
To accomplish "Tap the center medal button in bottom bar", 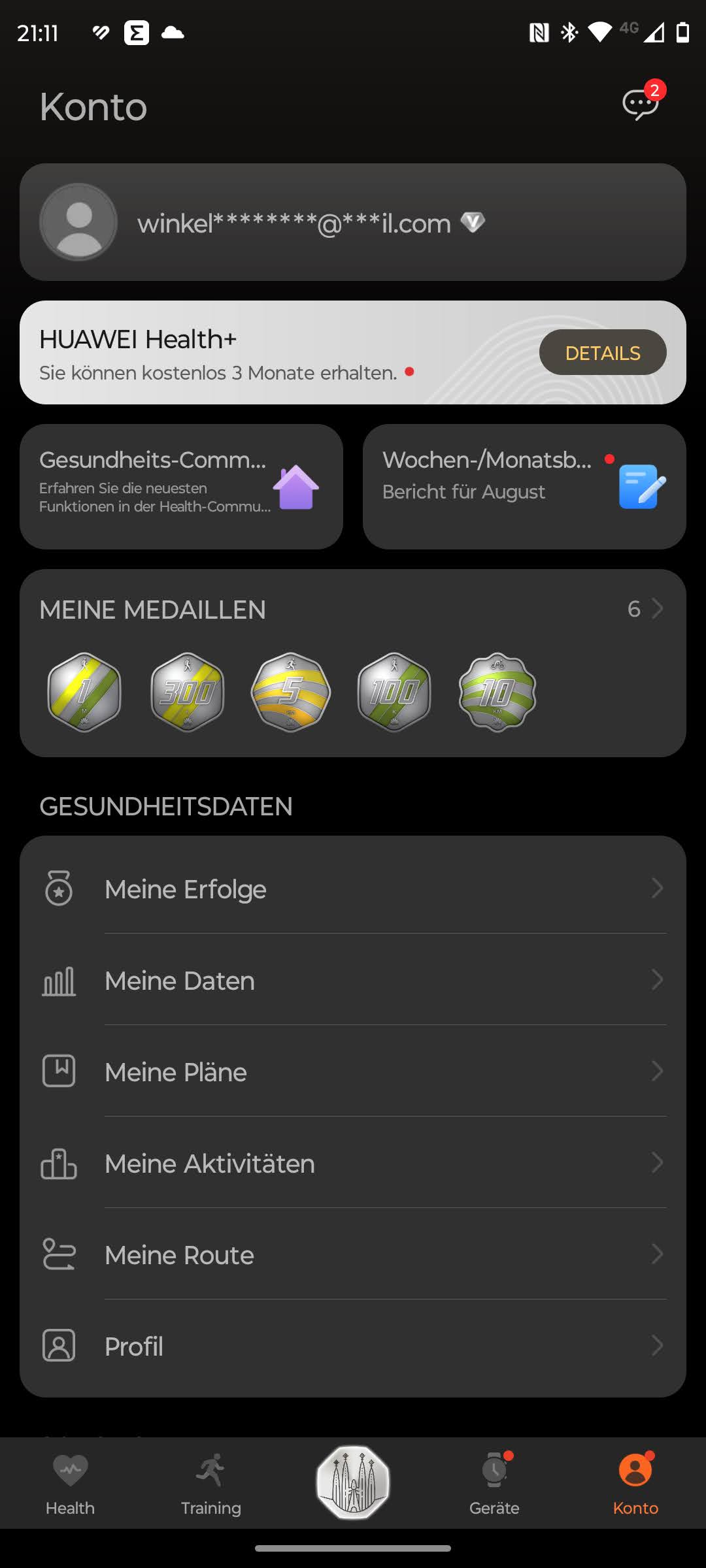I will coord(353,1482).
